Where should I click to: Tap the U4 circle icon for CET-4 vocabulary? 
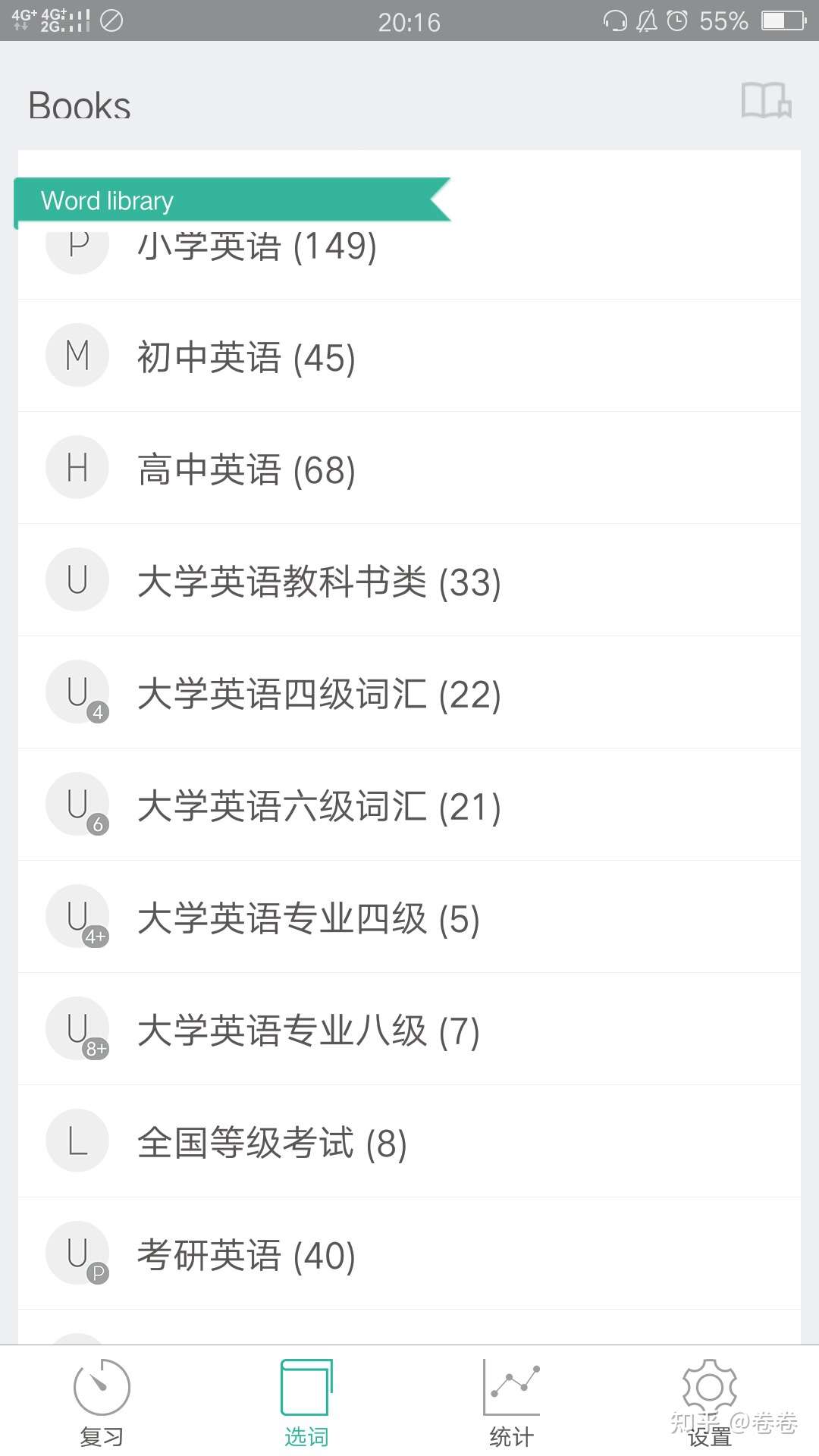pyautogui.click(x=77, y=692)
